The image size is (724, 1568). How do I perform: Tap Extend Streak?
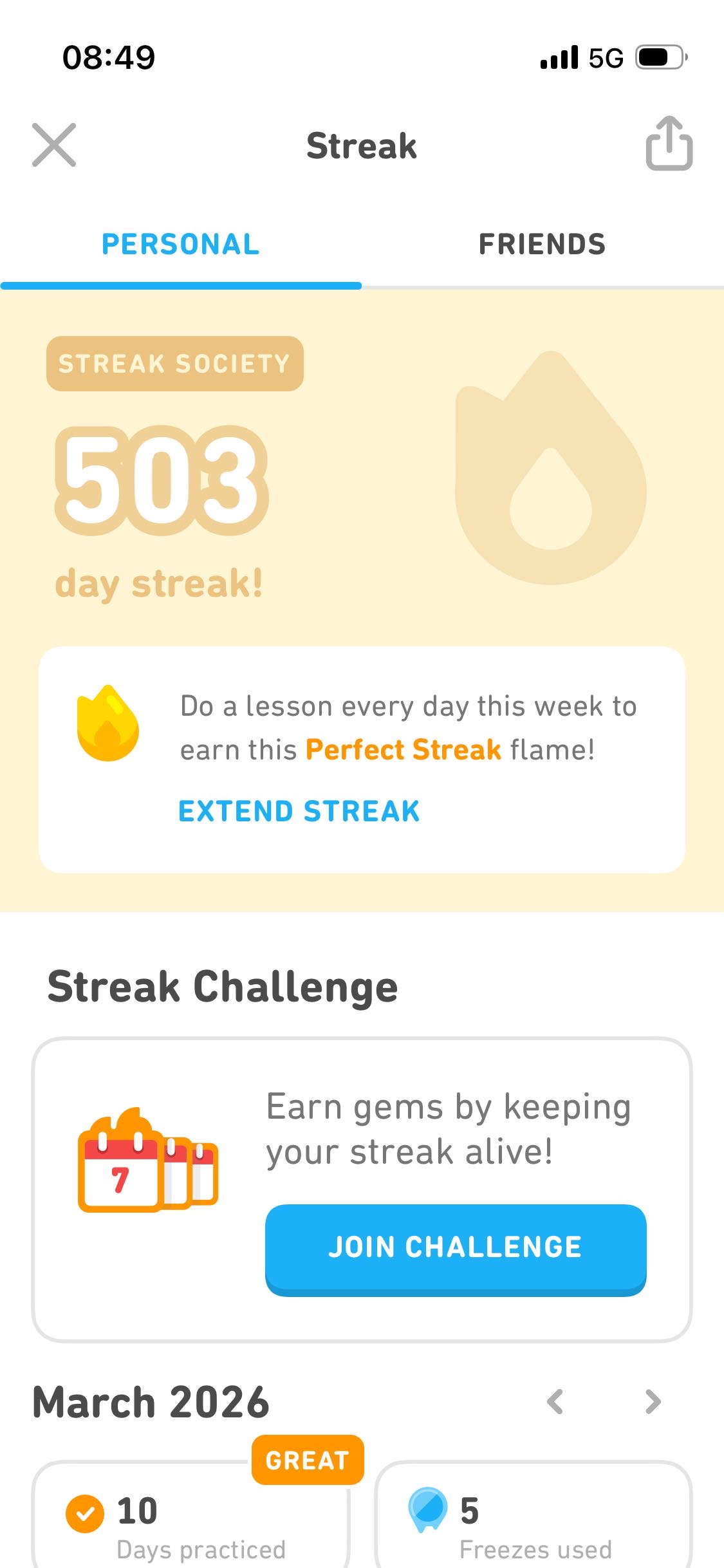pos(299,811)
